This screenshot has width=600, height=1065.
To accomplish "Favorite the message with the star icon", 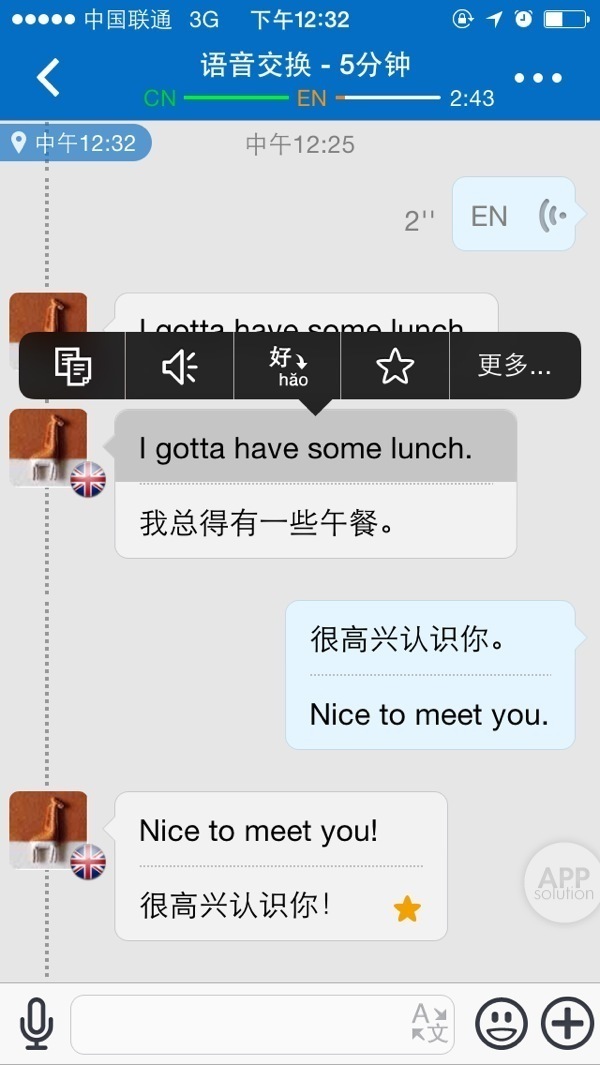I will (x=395, y=366).
